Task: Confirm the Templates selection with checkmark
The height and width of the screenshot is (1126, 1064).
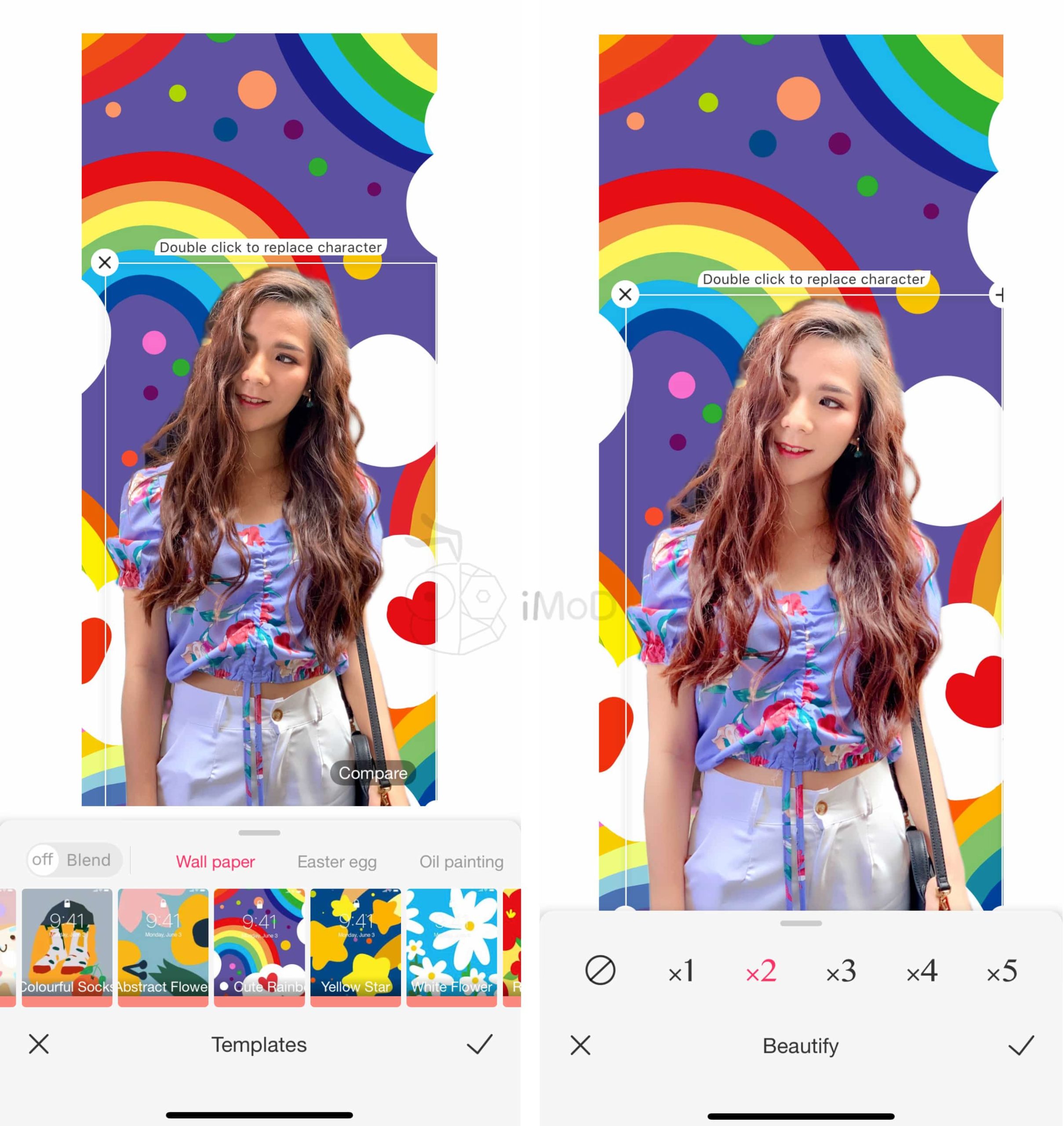Action: 480,1044
